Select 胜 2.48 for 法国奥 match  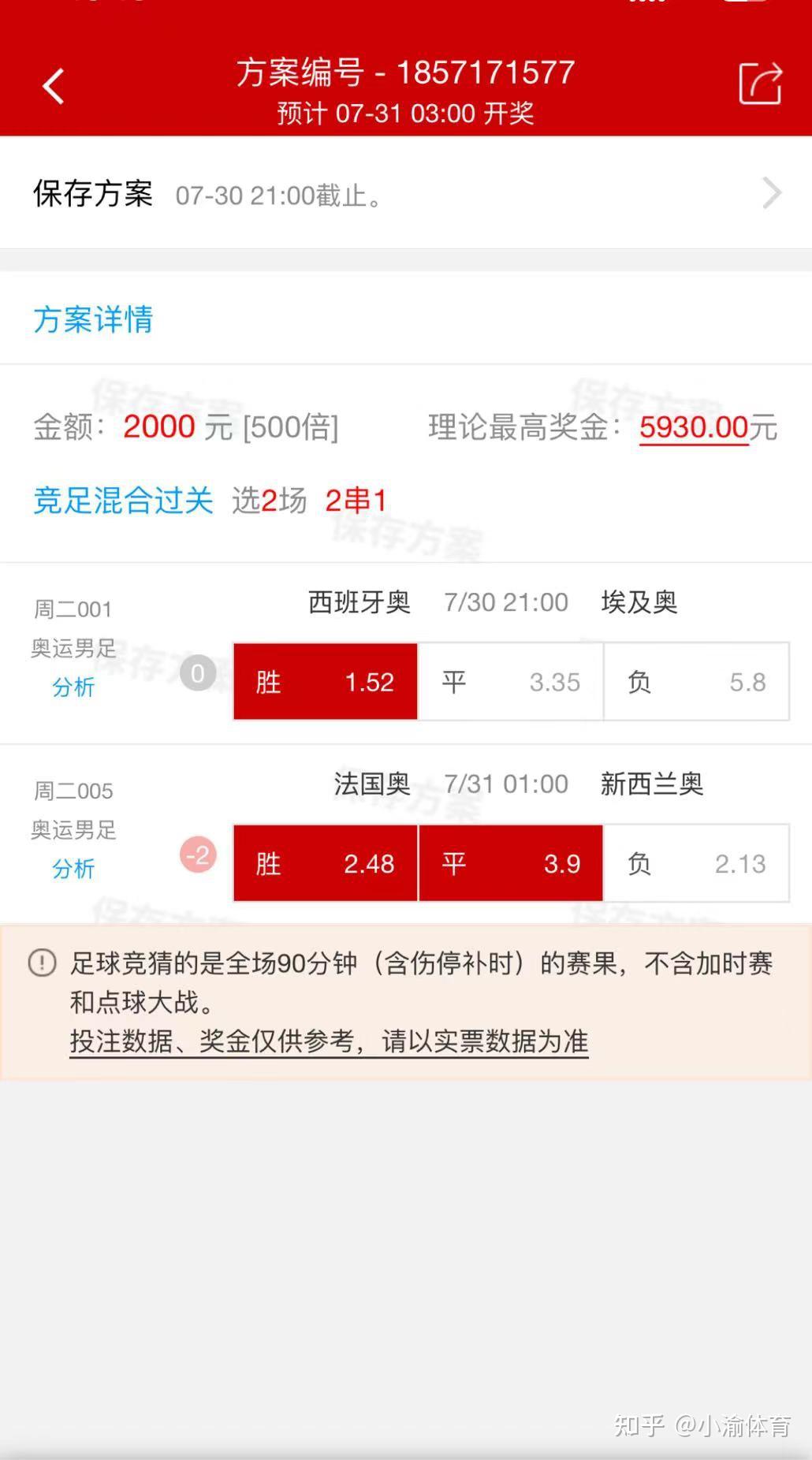[326, 863]
